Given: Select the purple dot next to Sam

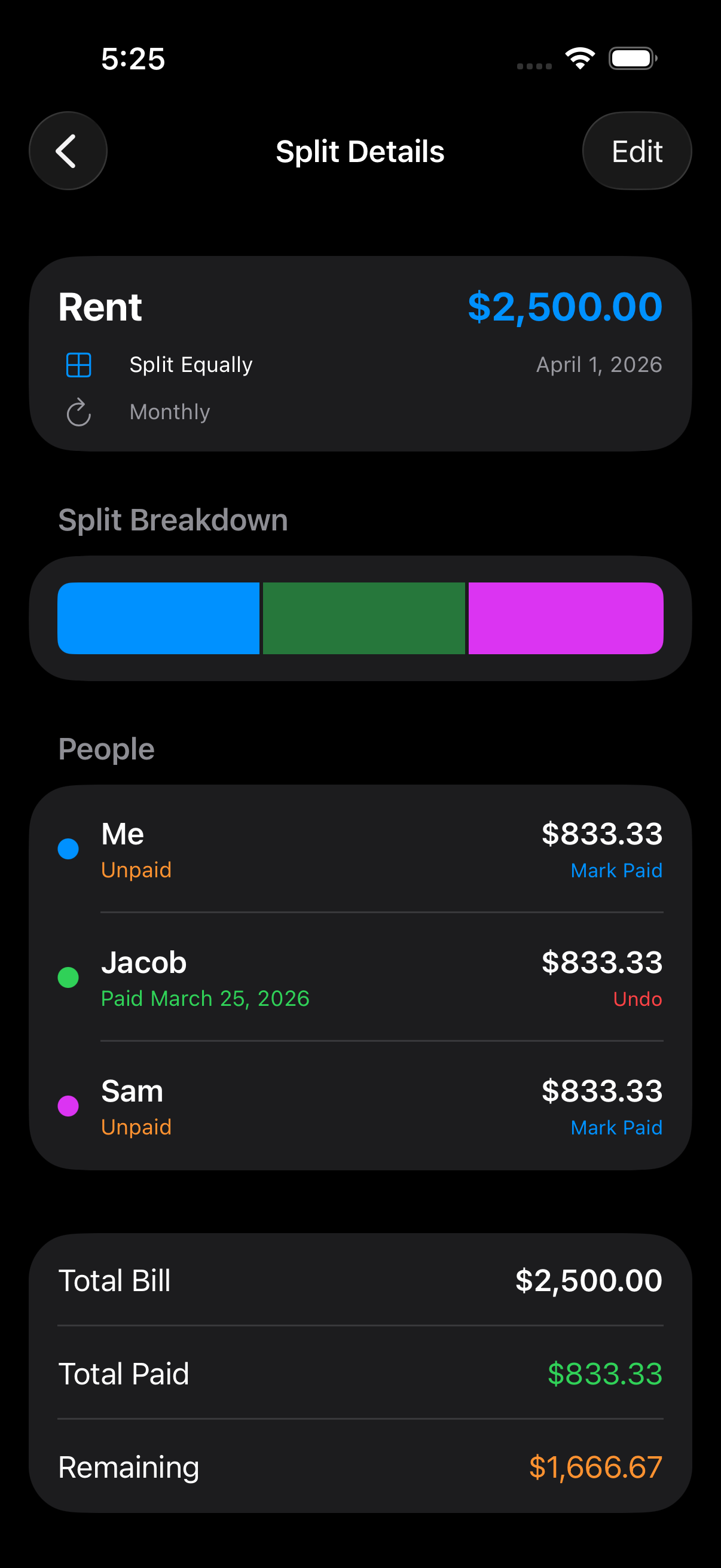Looking at the screenshot, I should pos(68,1105).
